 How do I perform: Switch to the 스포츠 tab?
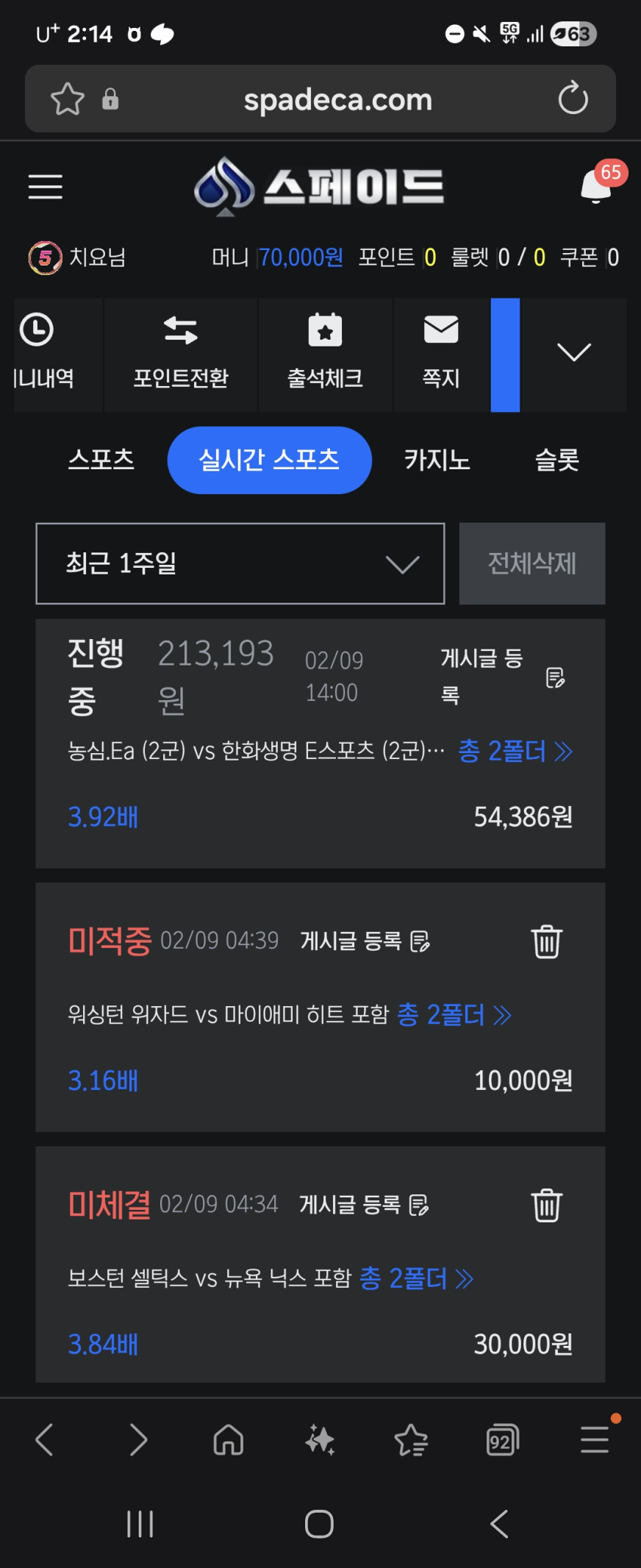(101, 460)
